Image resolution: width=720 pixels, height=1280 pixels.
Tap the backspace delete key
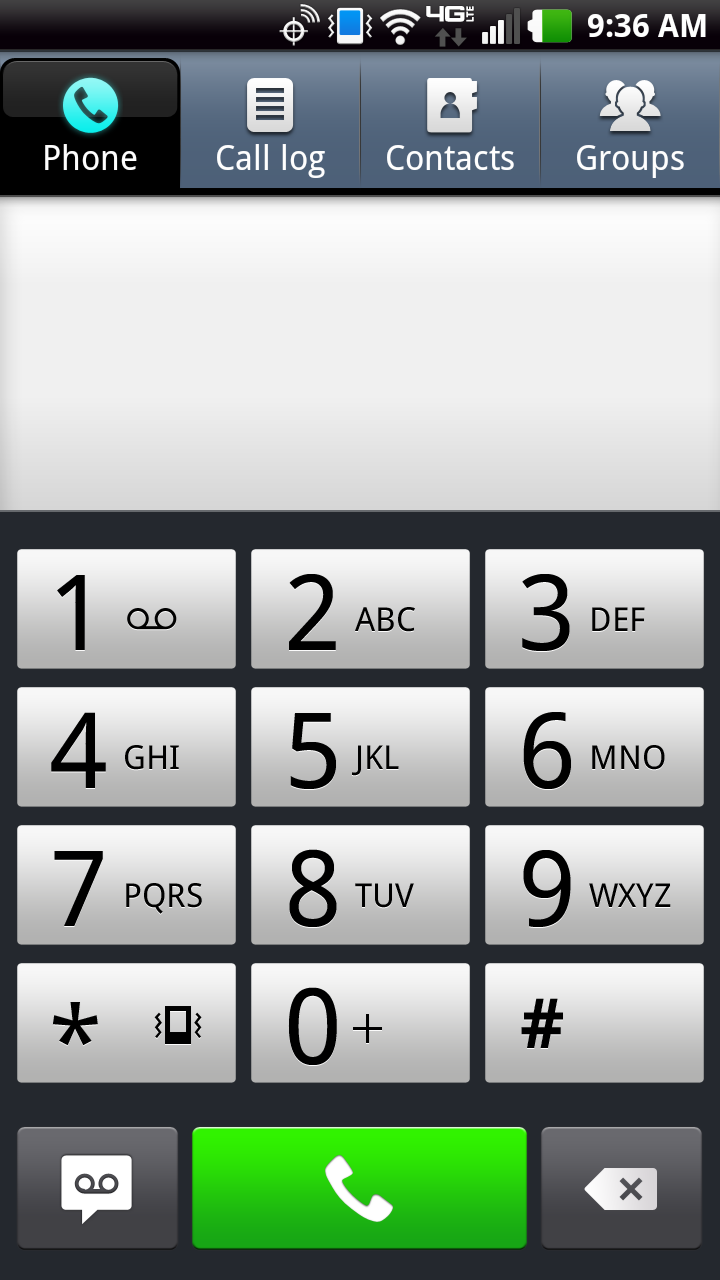(x=621, y=1187)
